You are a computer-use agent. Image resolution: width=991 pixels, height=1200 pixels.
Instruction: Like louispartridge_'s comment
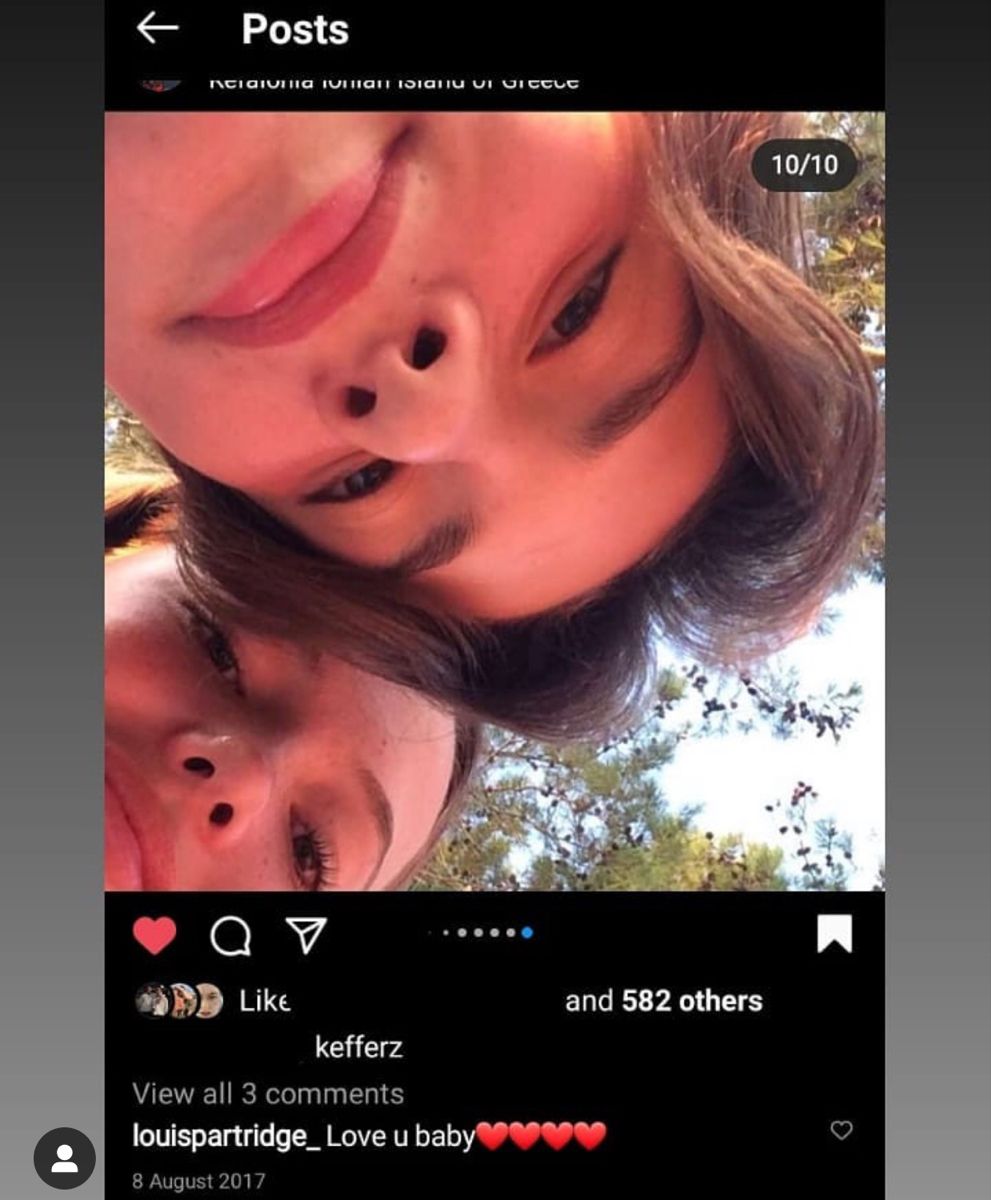click(842, 1130)
